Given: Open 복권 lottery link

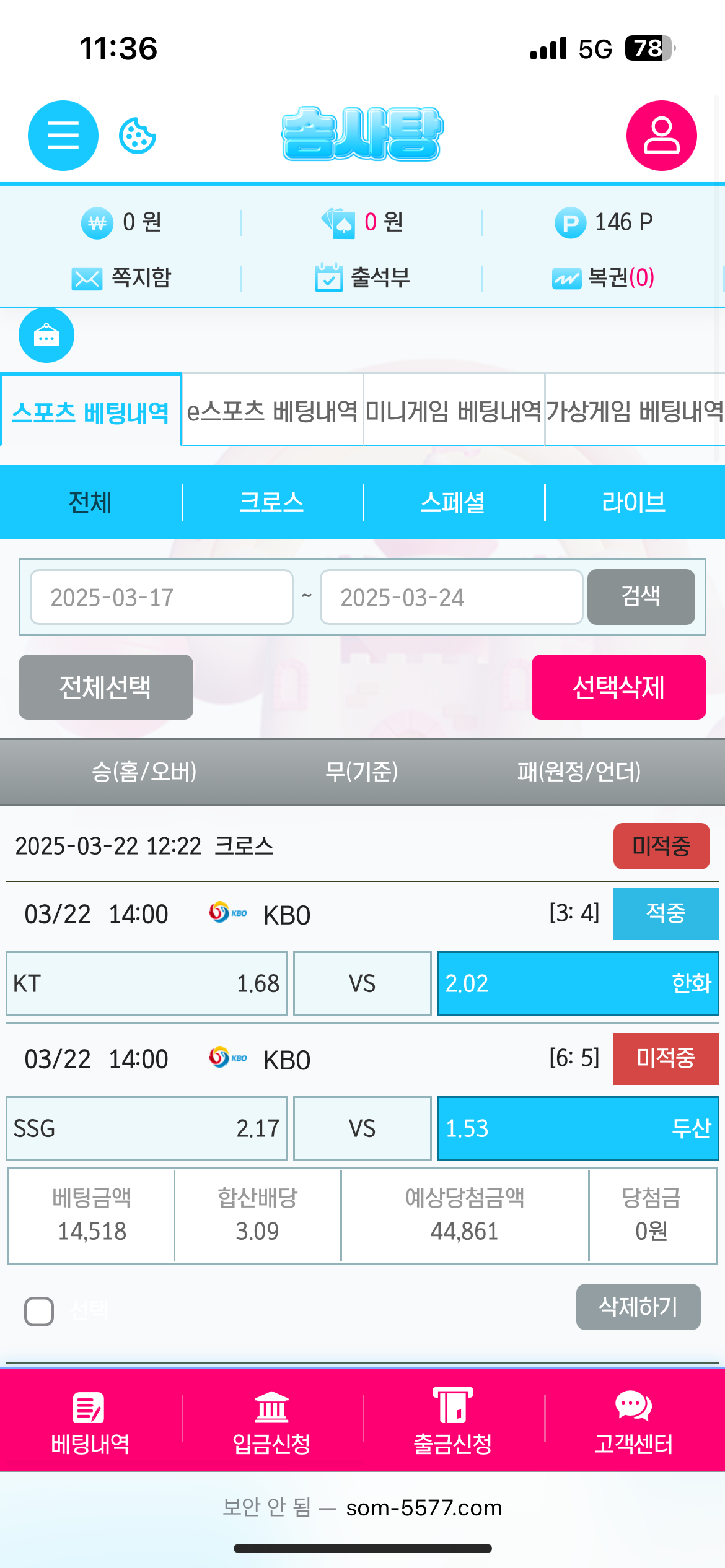Looking at the screenshot, I should [604, 277].
